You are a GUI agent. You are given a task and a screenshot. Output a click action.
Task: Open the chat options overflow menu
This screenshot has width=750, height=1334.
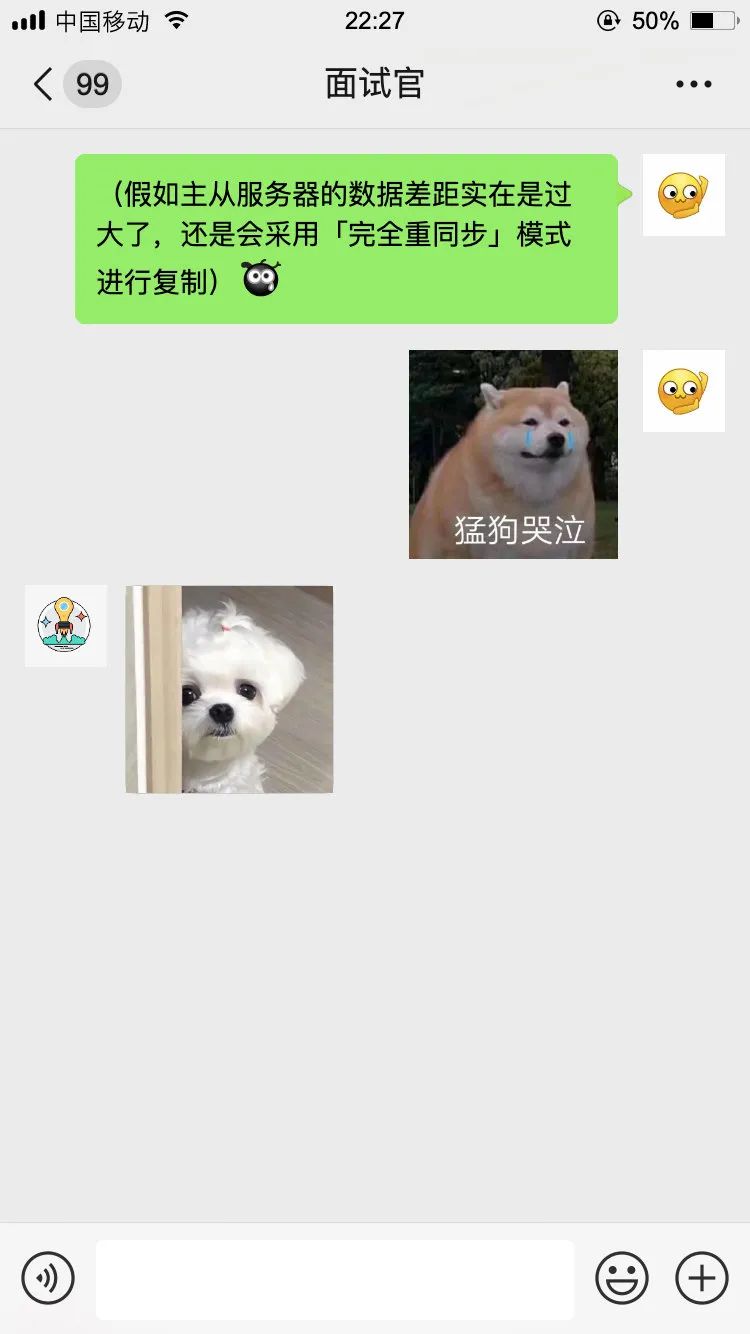click(693, 84)
